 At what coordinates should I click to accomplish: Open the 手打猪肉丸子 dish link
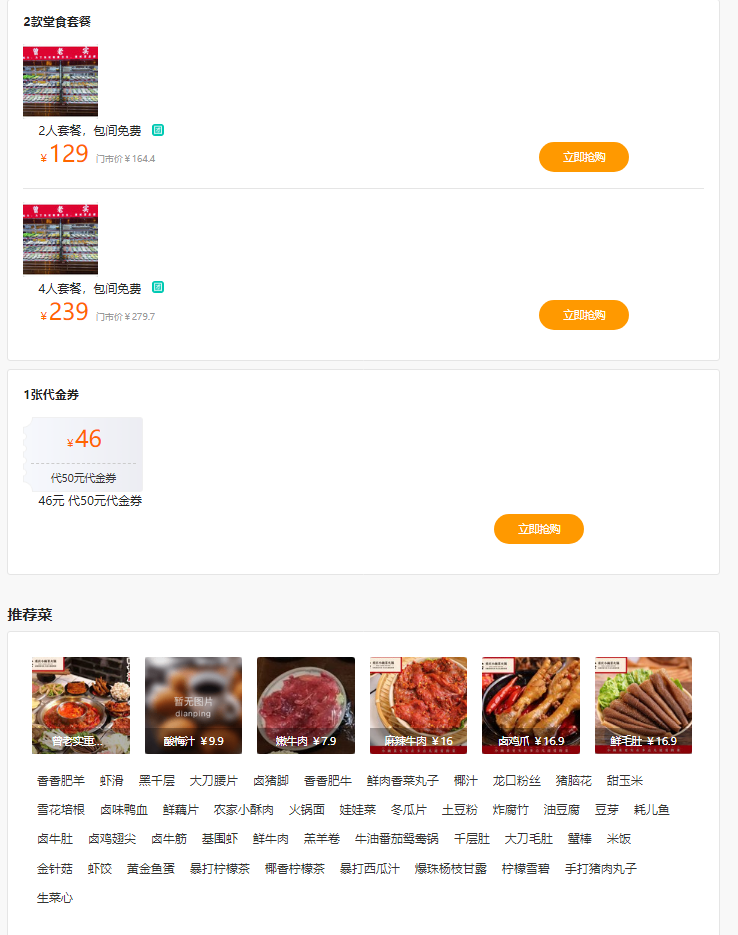click(x=600, y=869)
